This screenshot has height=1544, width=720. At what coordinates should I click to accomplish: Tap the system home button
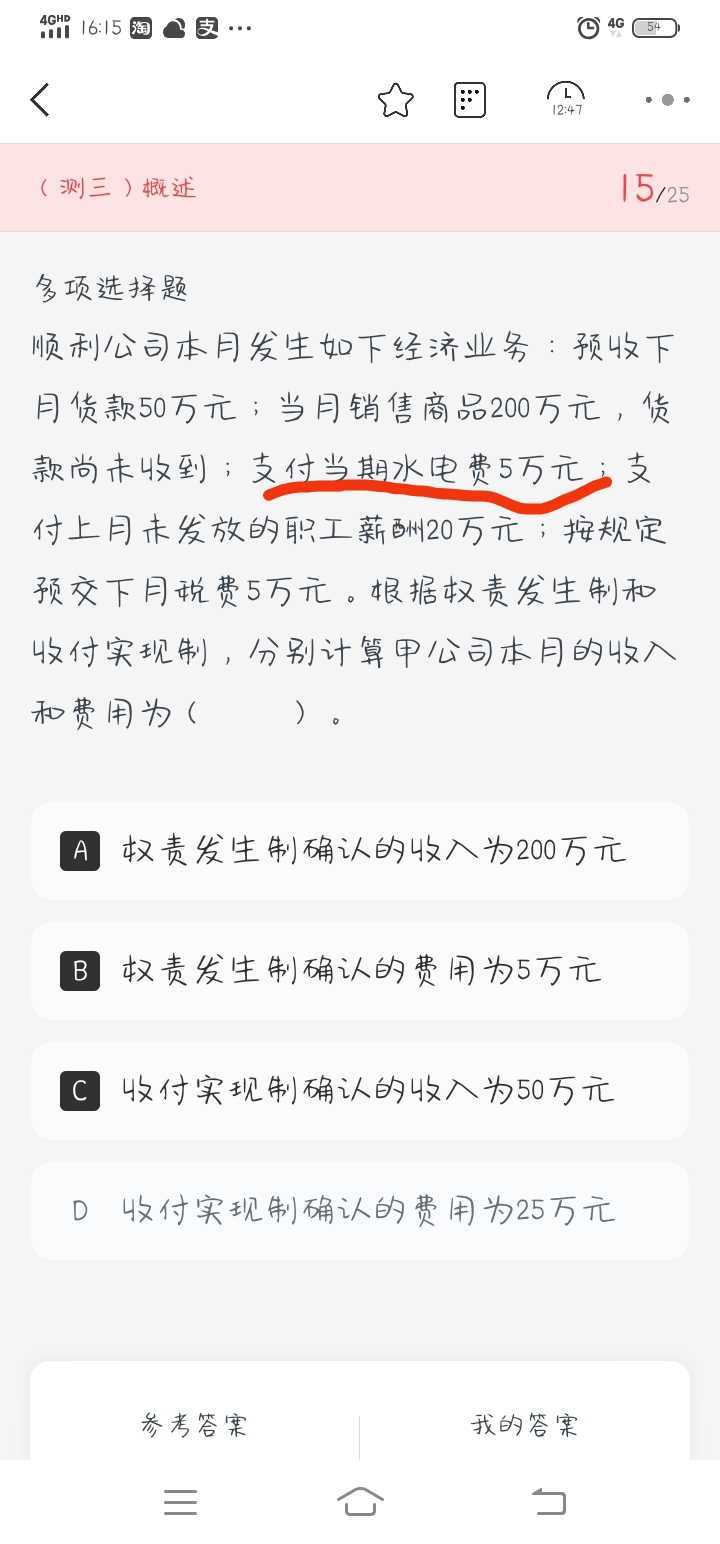click(x=360, y=1501)
